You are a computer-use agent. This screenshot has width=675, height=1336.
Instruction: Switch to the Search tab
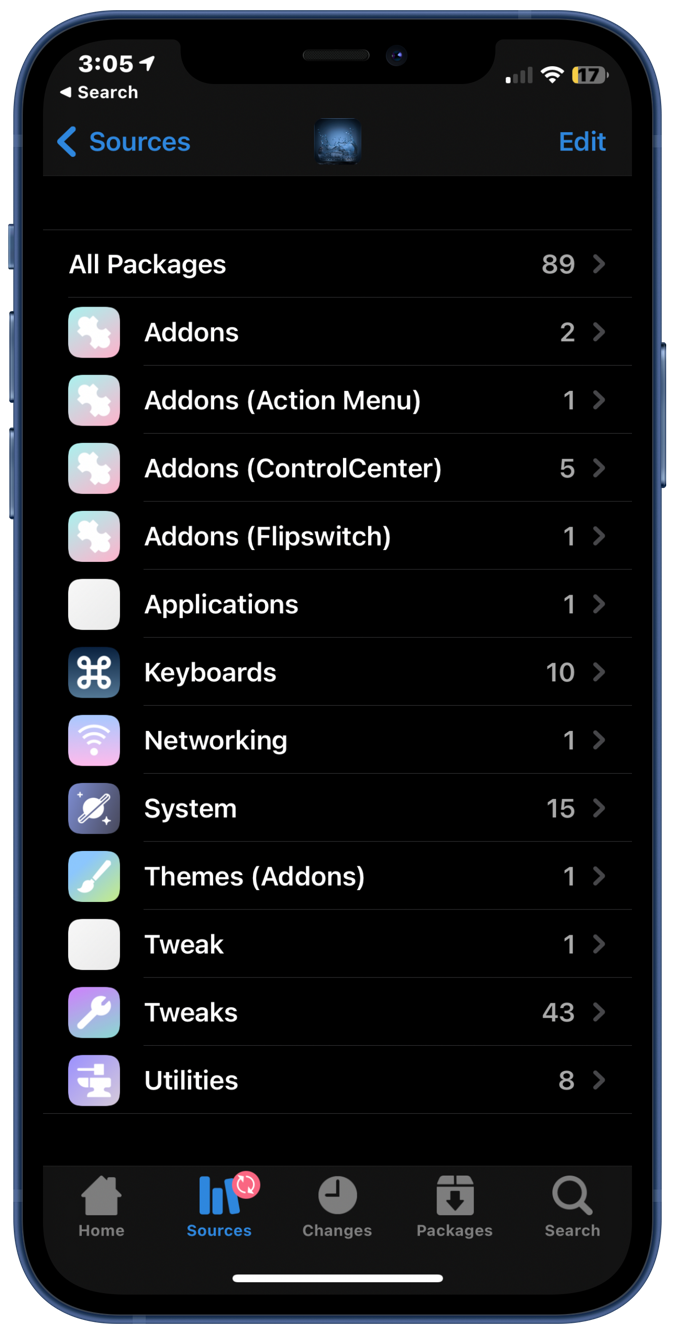pyautogui.click(x=572, y=1206)
